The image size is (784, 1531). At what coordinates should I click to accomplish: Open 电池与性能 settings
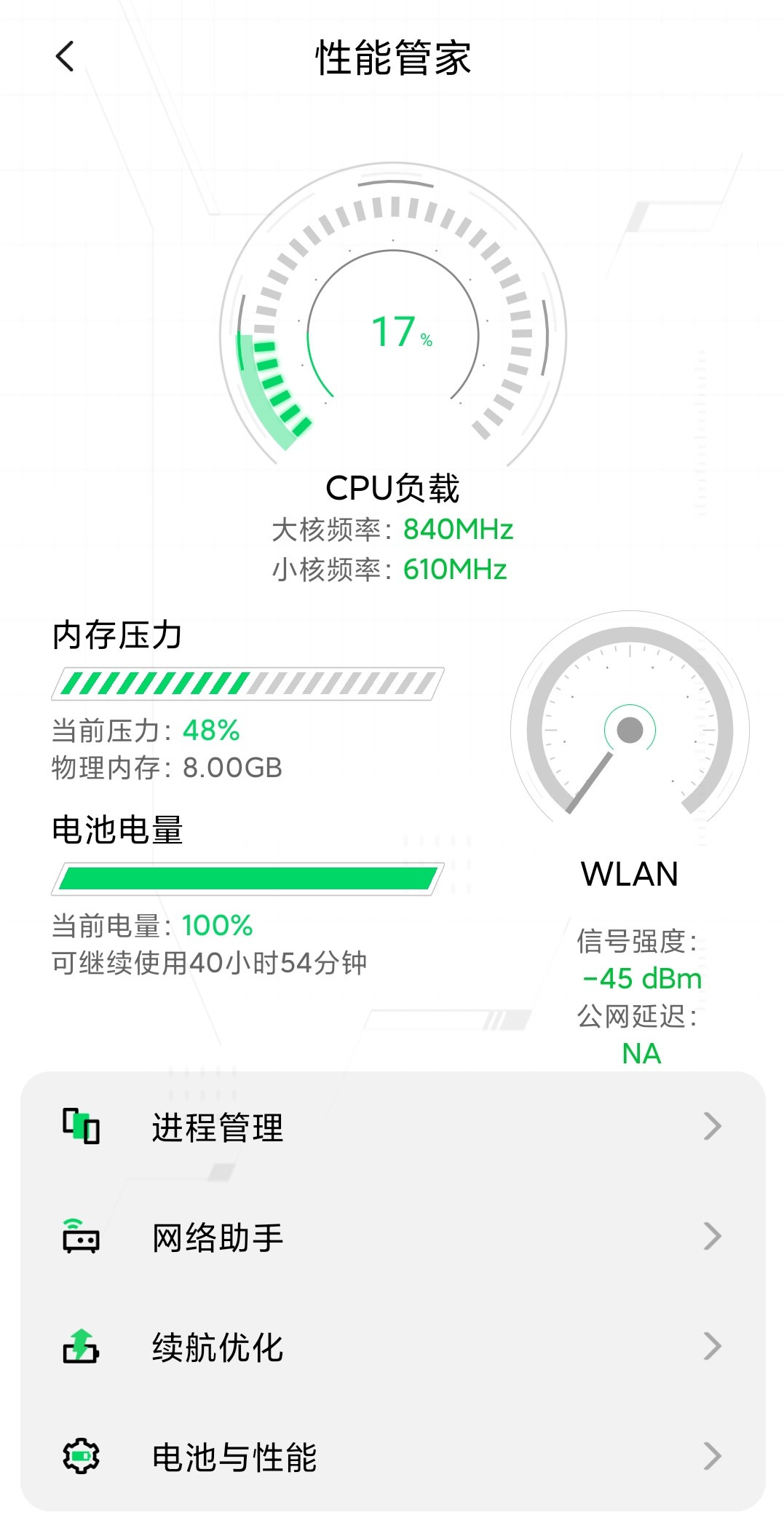pos(392,1457)
